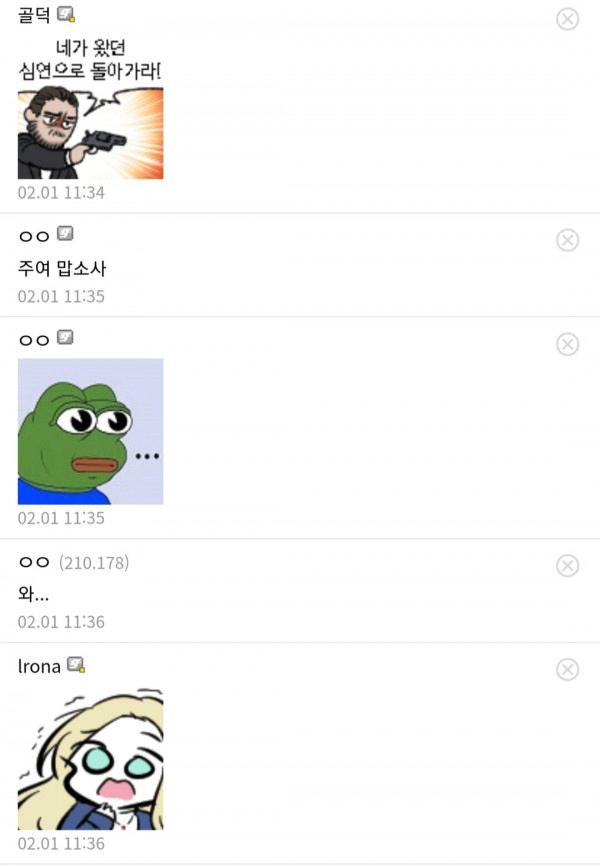Image resolution: width=600 pixels, height=867 pixels.
Task: View the Pepe frog sticker
Action: (x=90, y=431)
